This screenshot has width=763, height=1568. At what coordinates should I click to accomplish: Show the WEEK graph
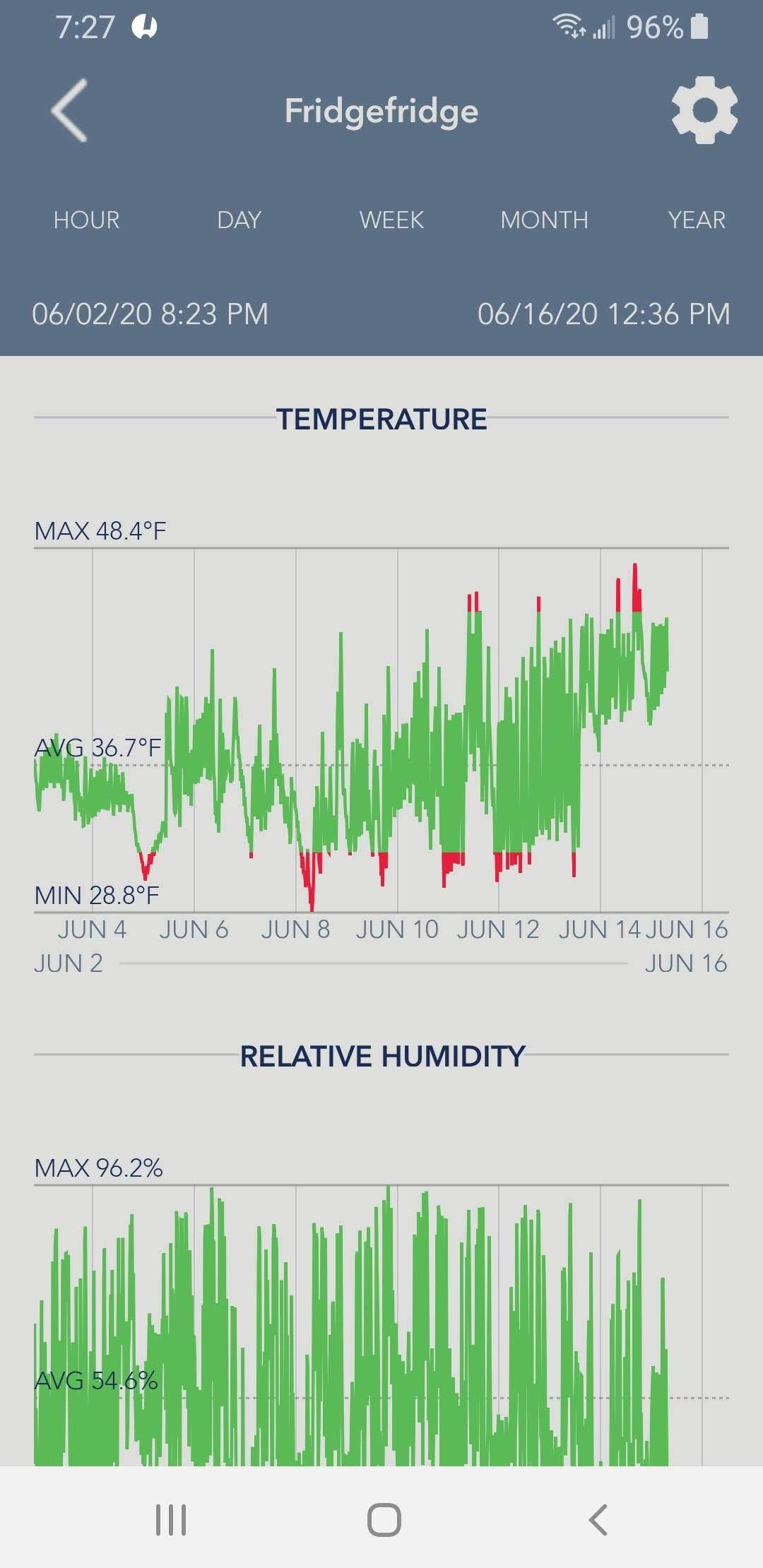391,220
